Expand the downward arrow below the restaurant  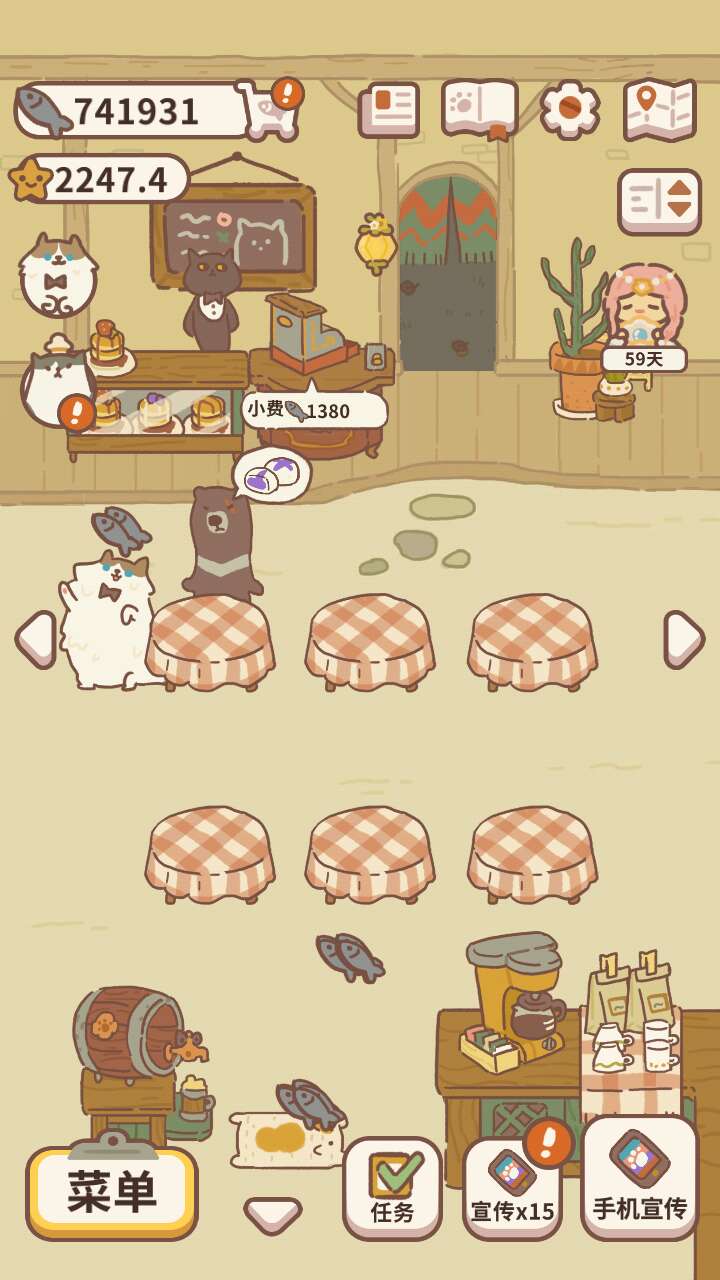click(272, 1214)
